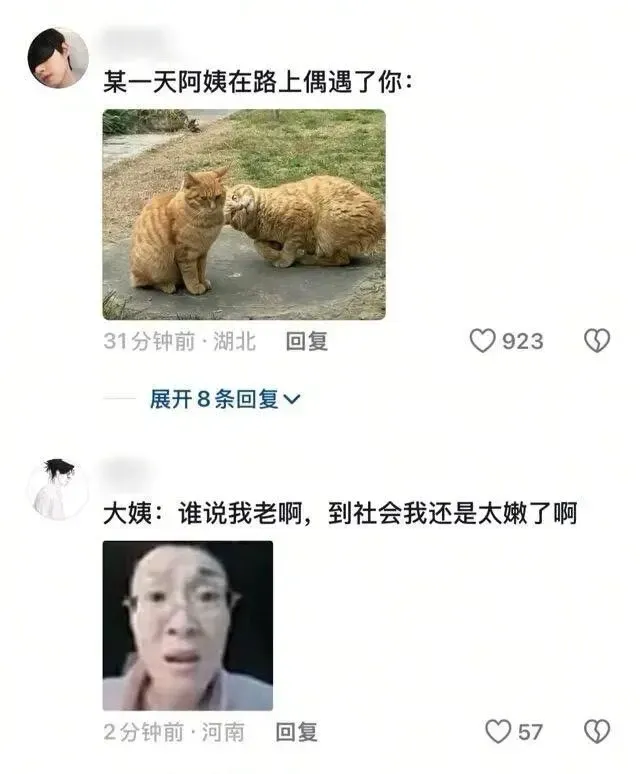This screenshot has height=774, width=640.
Task: Reply to the comment from 湖北
Action: pos(307,341)
